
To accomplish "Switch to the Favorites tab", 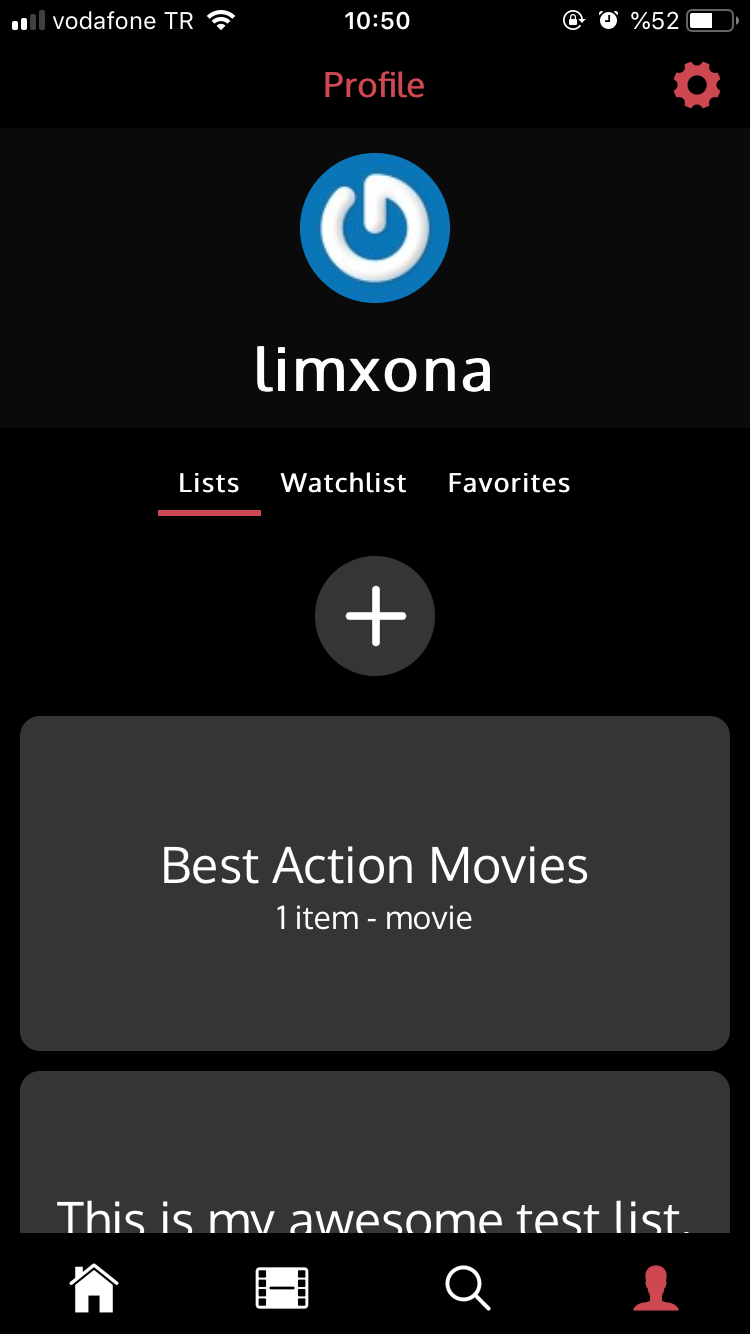I will point(509,484).
